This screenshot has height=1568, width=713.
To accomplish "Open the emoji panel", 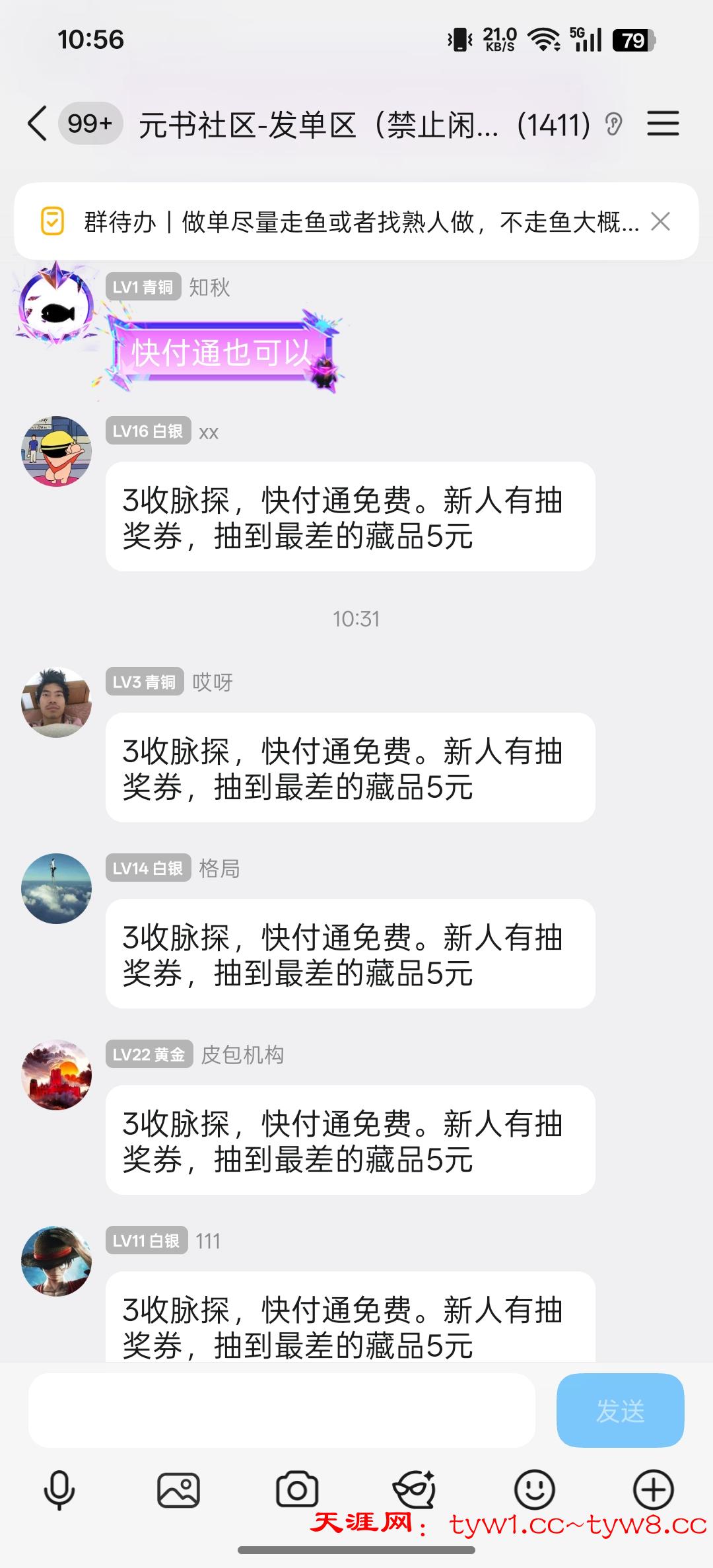I will 534,1490.
